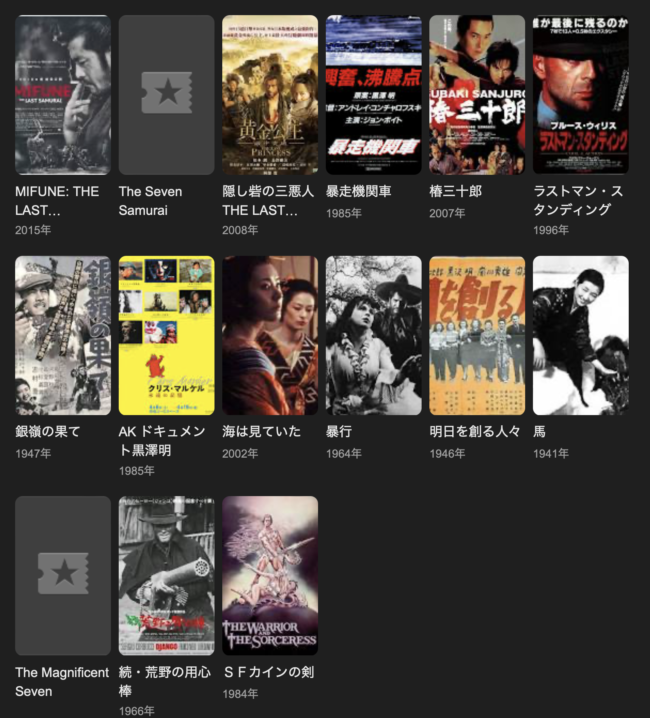Open 明日を創る人々 from 1946
This screenshot has width=650, height=718.
[x=477, y=335]
